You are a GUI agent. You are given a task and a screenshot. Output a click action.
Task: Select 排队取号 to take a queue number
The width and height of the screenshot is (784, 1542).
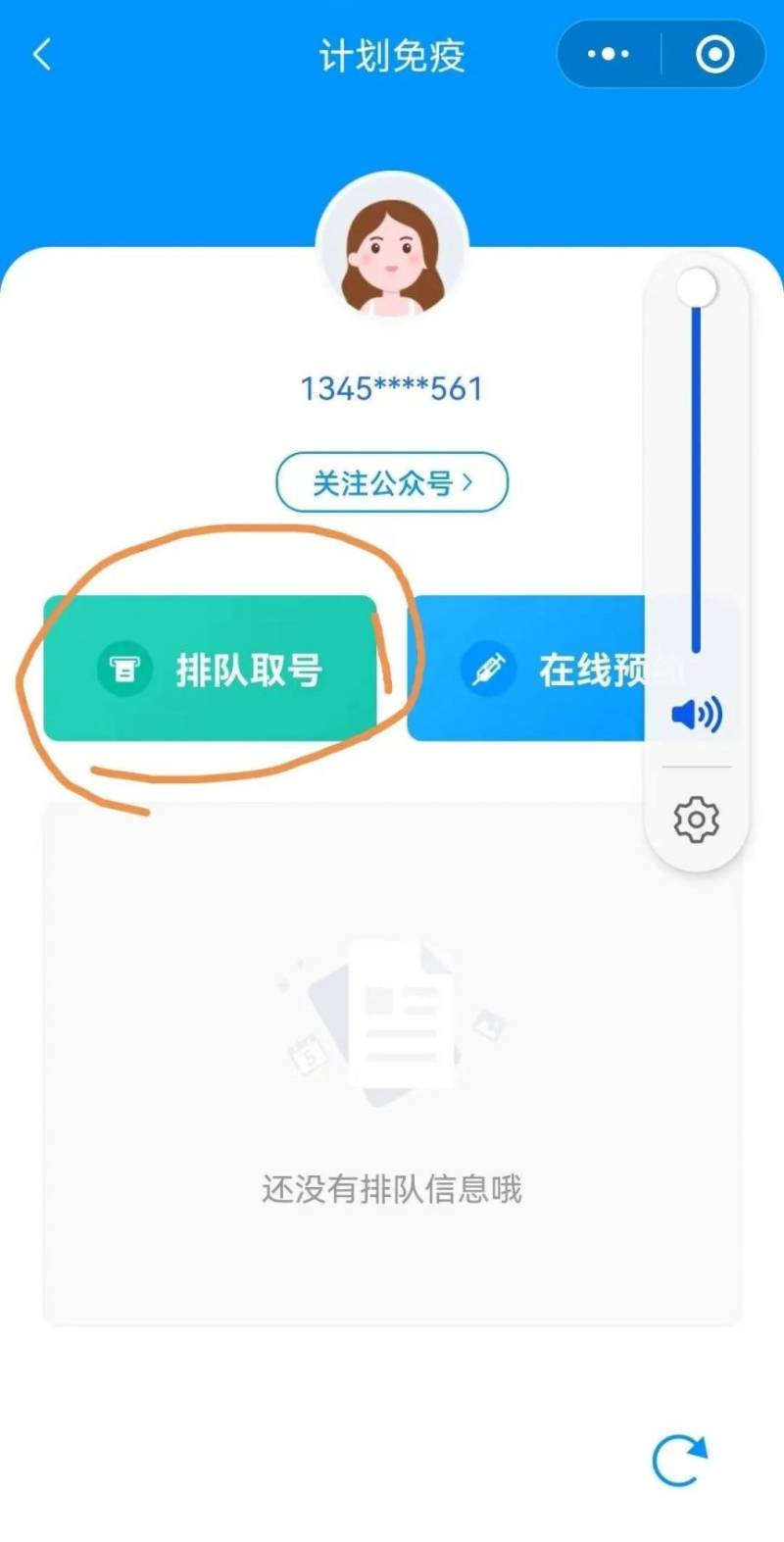pos(210,670)
